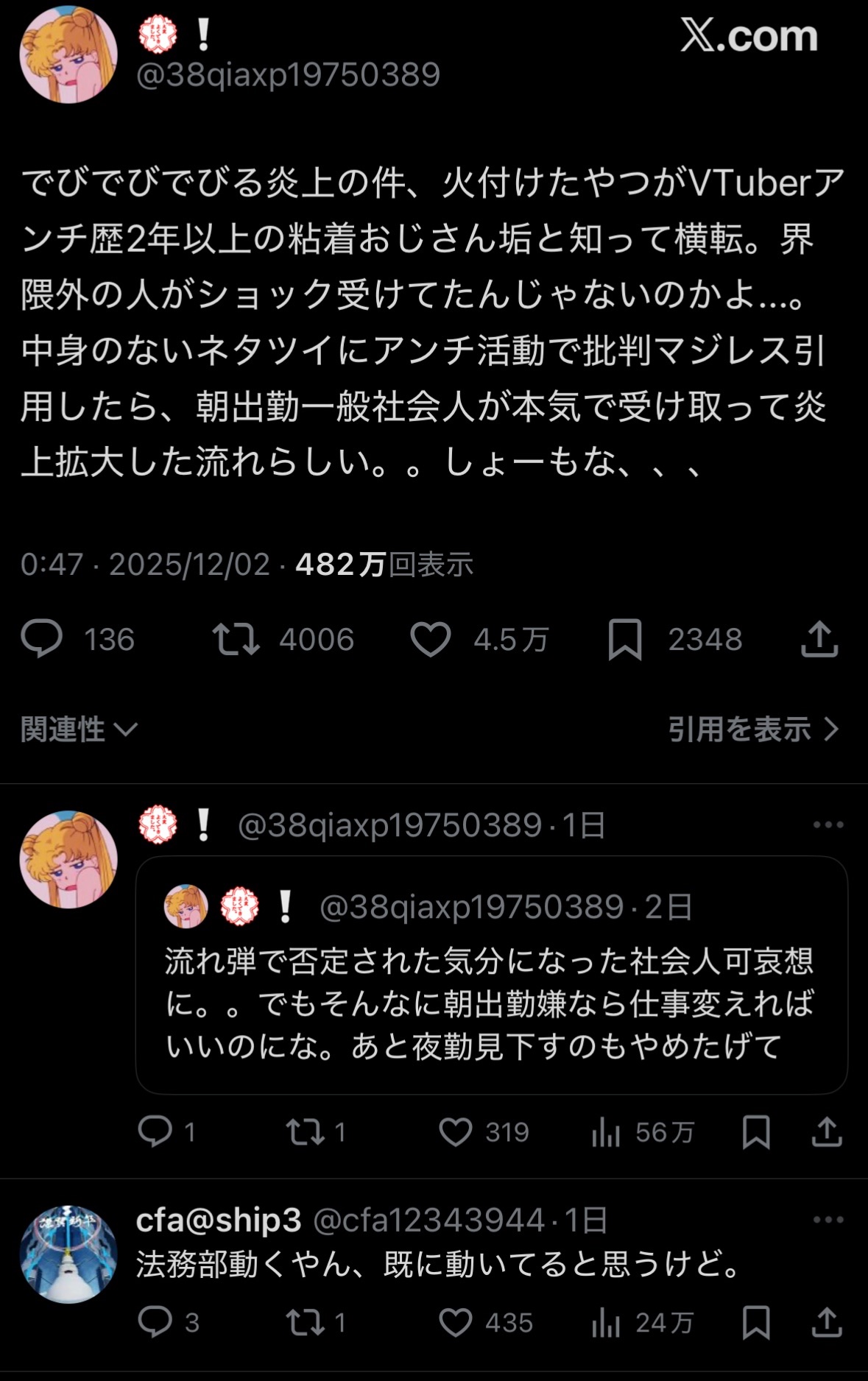Reply to the main post with 136 replies
This screenshot has height=1381, width=868.
point(42,639)
